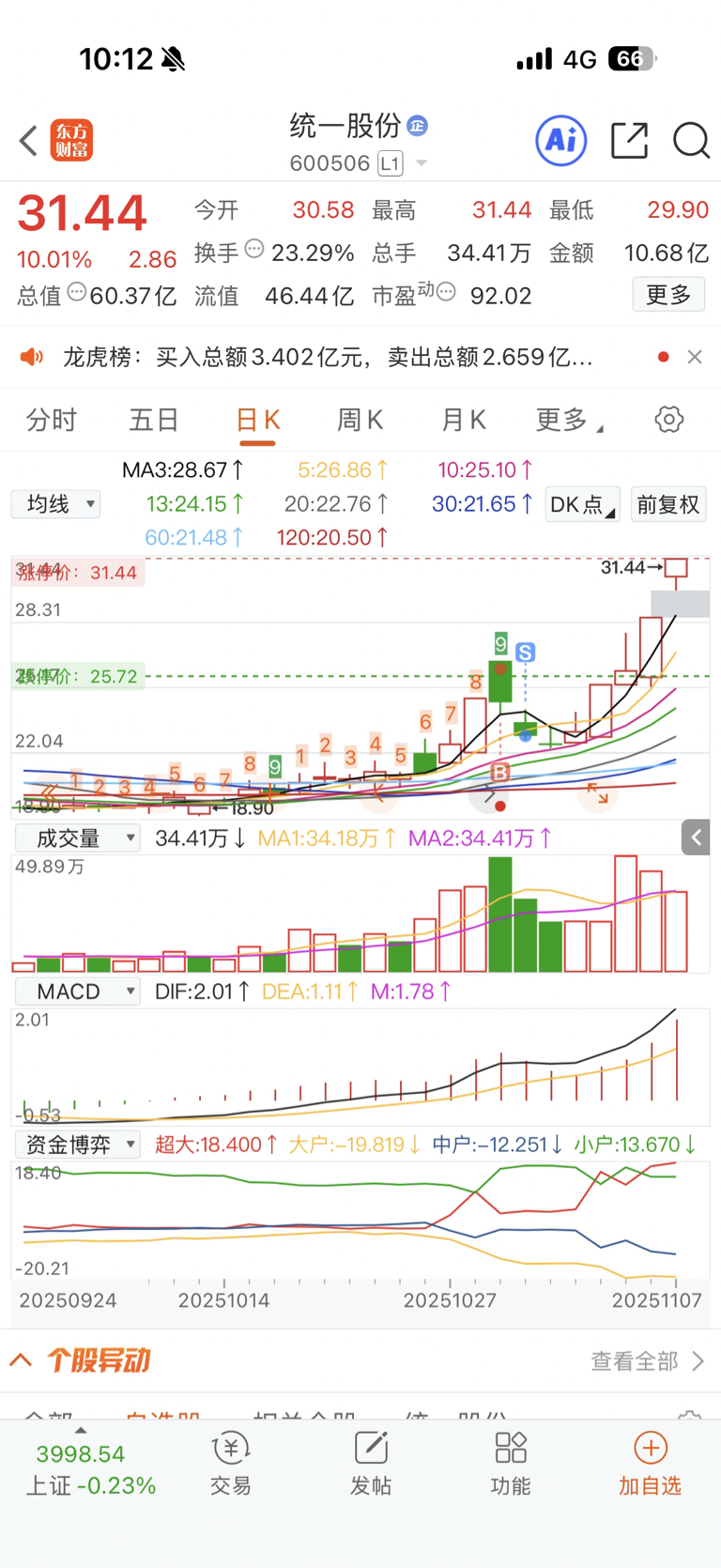The width and height of the screenshot is (721, 1568).
Task: Change the 前复权 adjustment setting
Action: [668, 505]
